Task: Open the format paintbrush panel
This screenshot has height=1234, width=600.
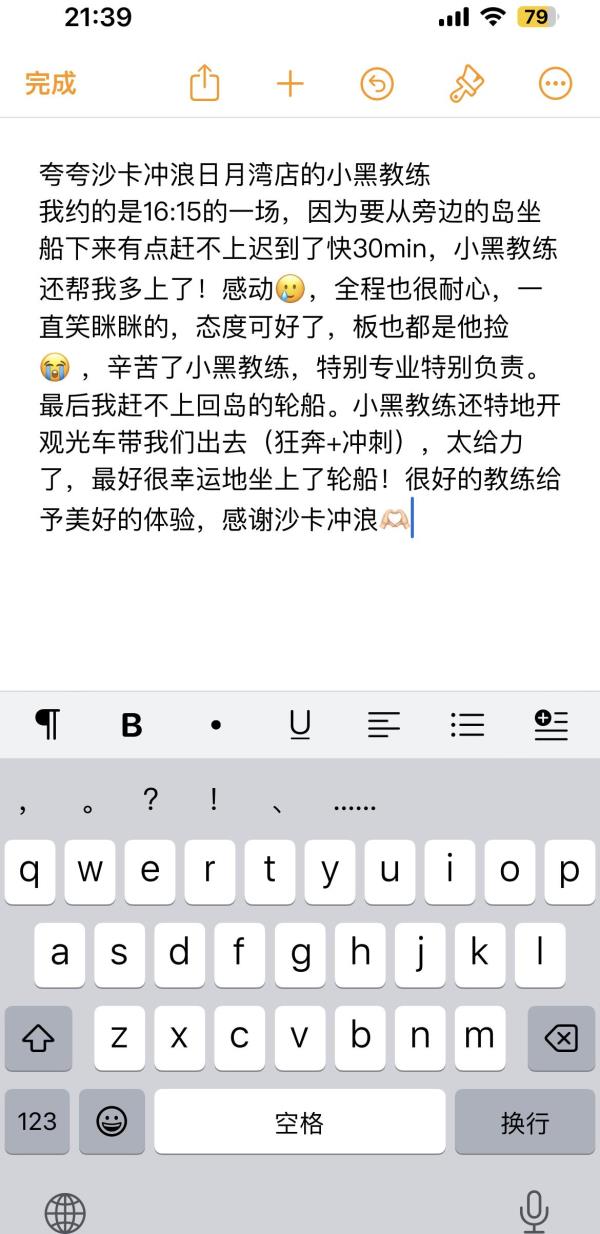Action: pyautogui.click(x=466, y=84)
